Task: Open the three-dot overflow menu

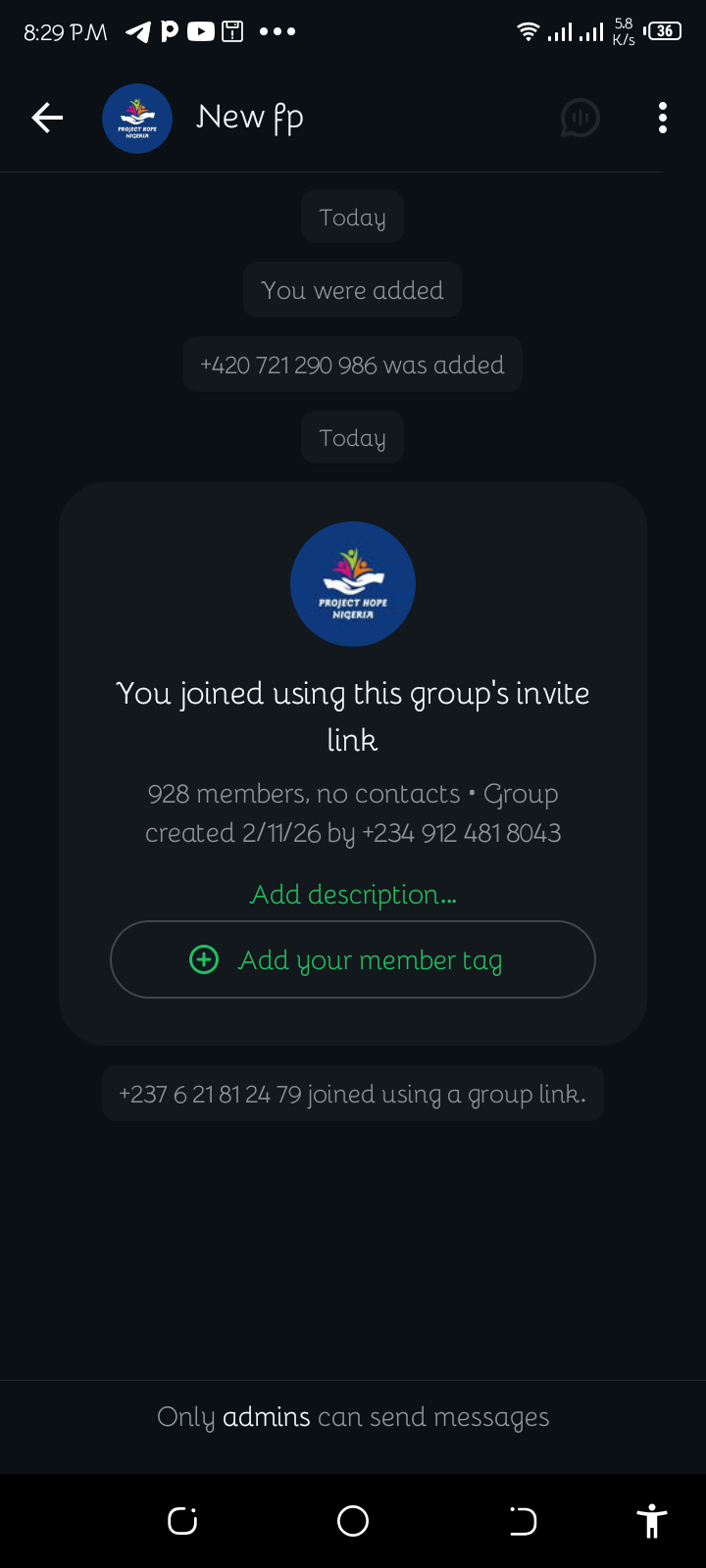Action: 663,119
